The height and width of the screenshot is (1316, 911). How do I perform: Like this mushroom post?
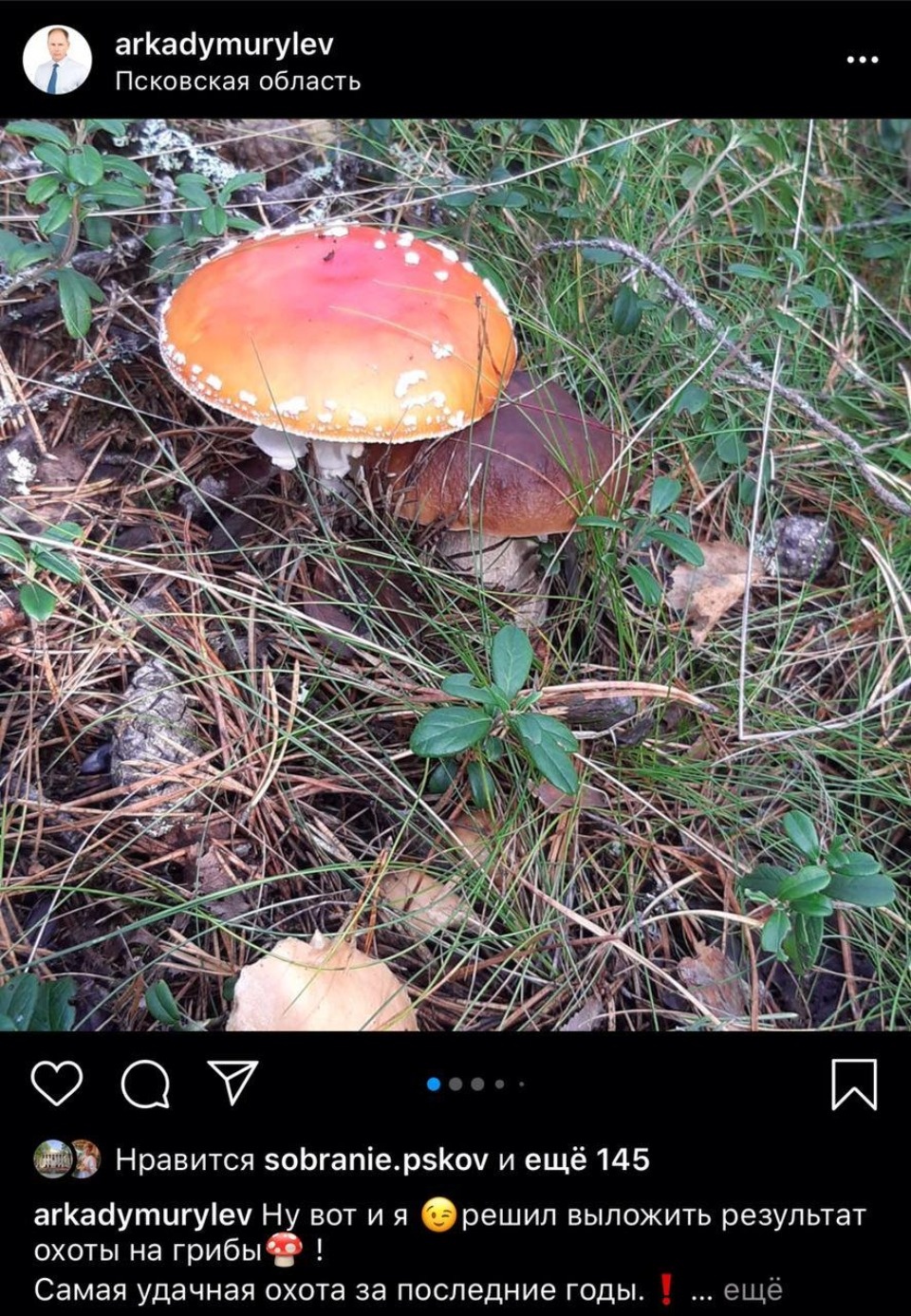tap(57, 1084)
